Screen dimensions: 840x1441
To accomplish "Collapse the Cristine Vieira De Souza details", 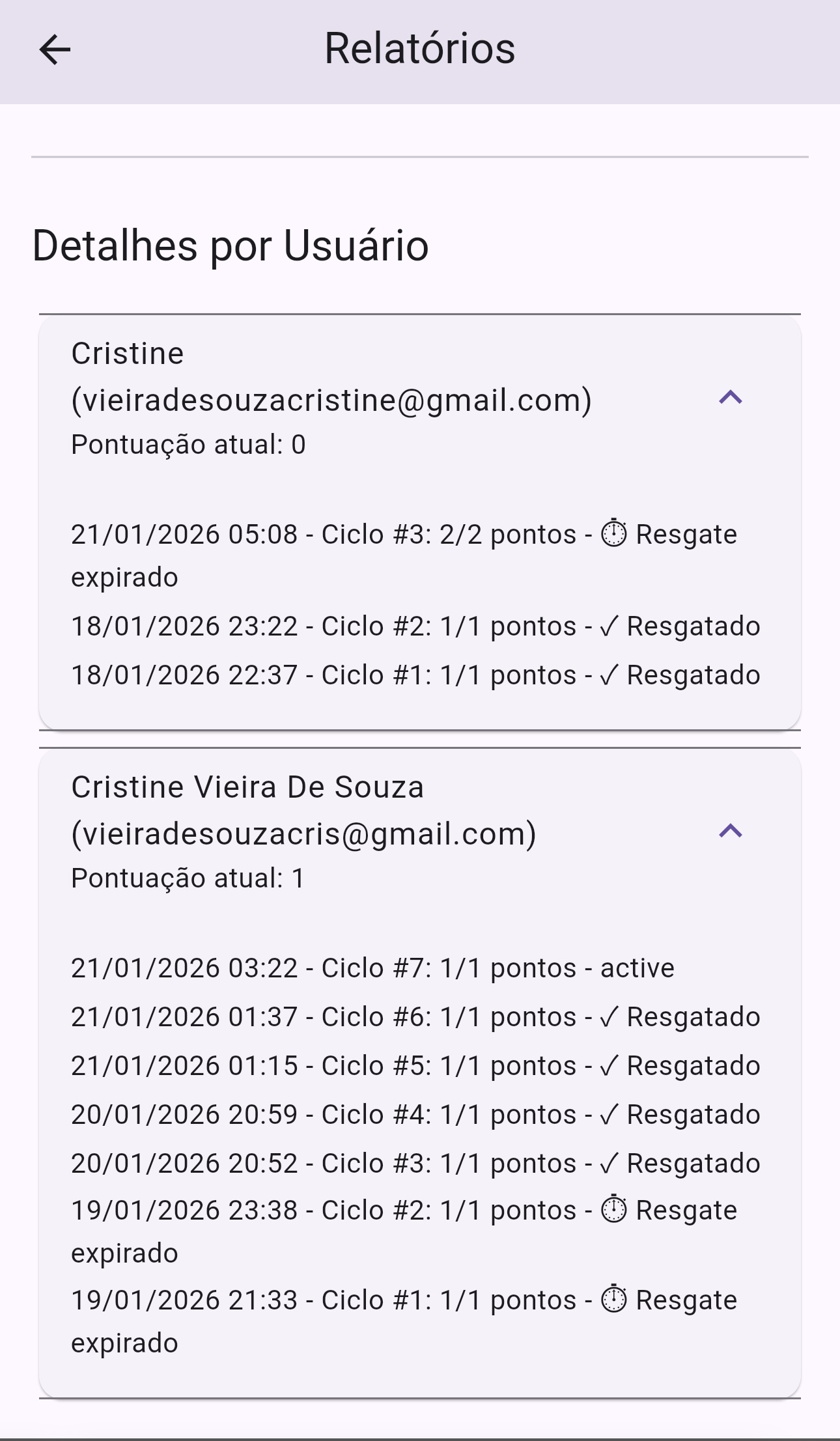I will pos(730,831).
